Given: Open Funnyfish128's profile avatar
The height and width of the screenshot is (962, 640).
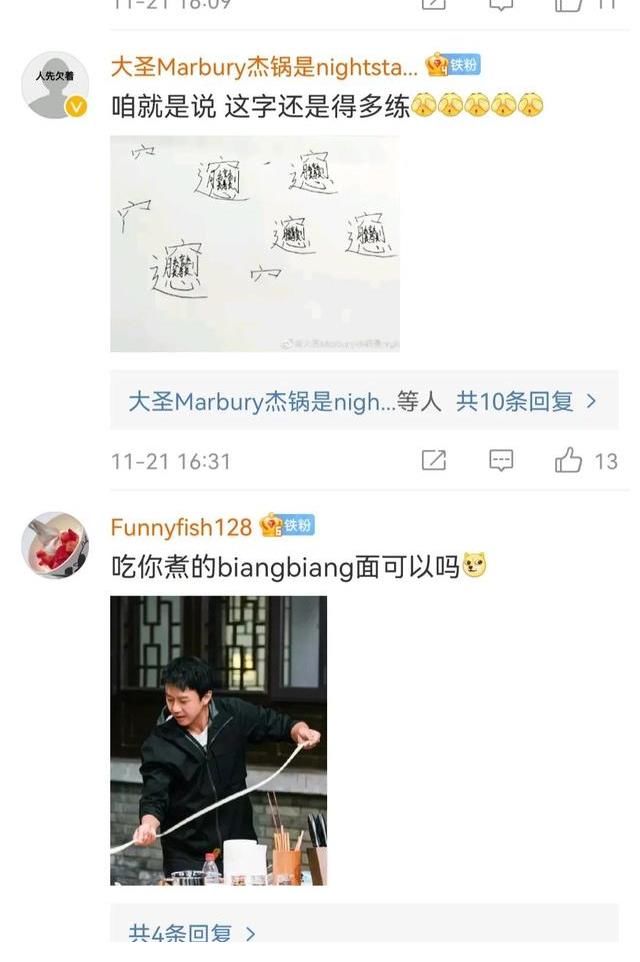Looking at the screenshot, I should 55,545.
